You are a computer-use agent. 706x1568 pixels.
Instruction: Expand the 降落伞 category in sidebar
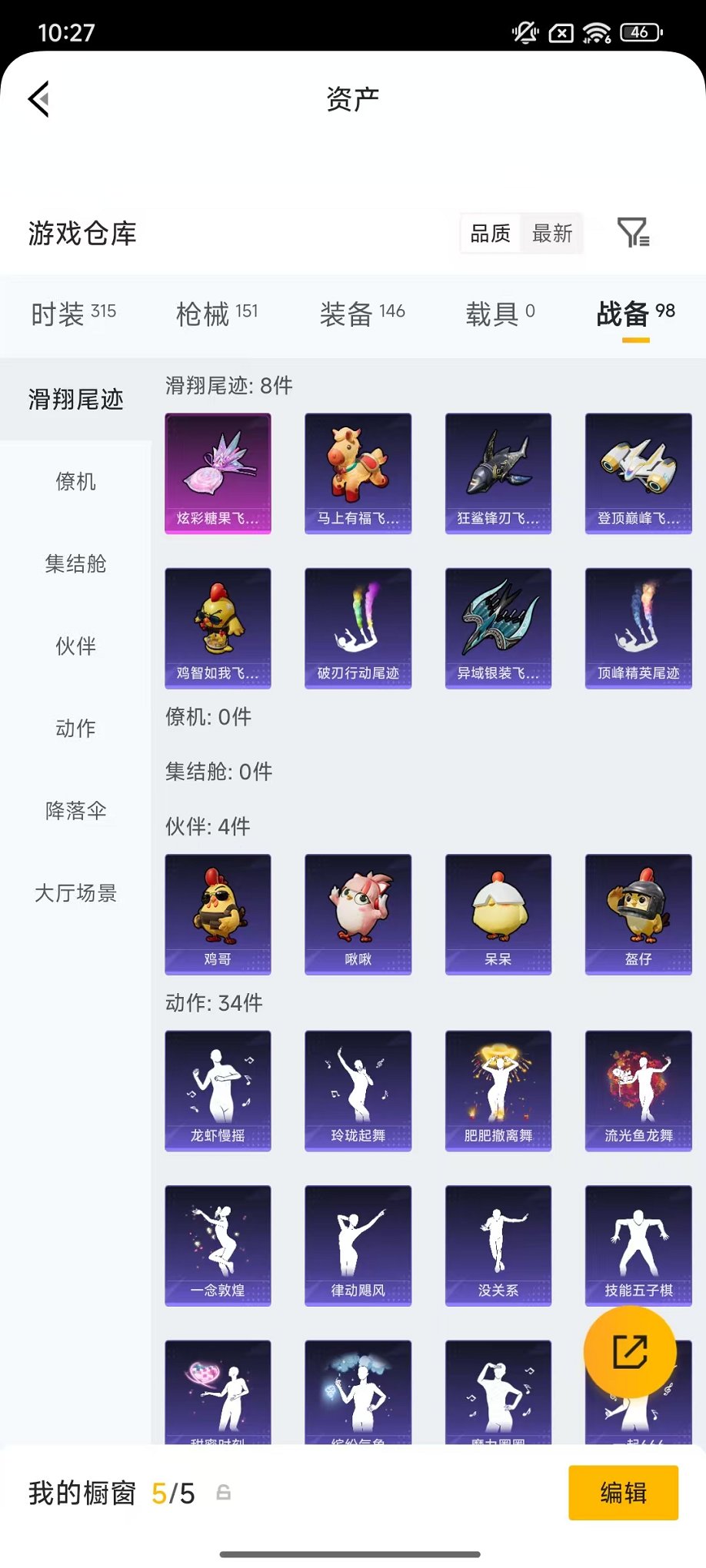coord(74,811)
